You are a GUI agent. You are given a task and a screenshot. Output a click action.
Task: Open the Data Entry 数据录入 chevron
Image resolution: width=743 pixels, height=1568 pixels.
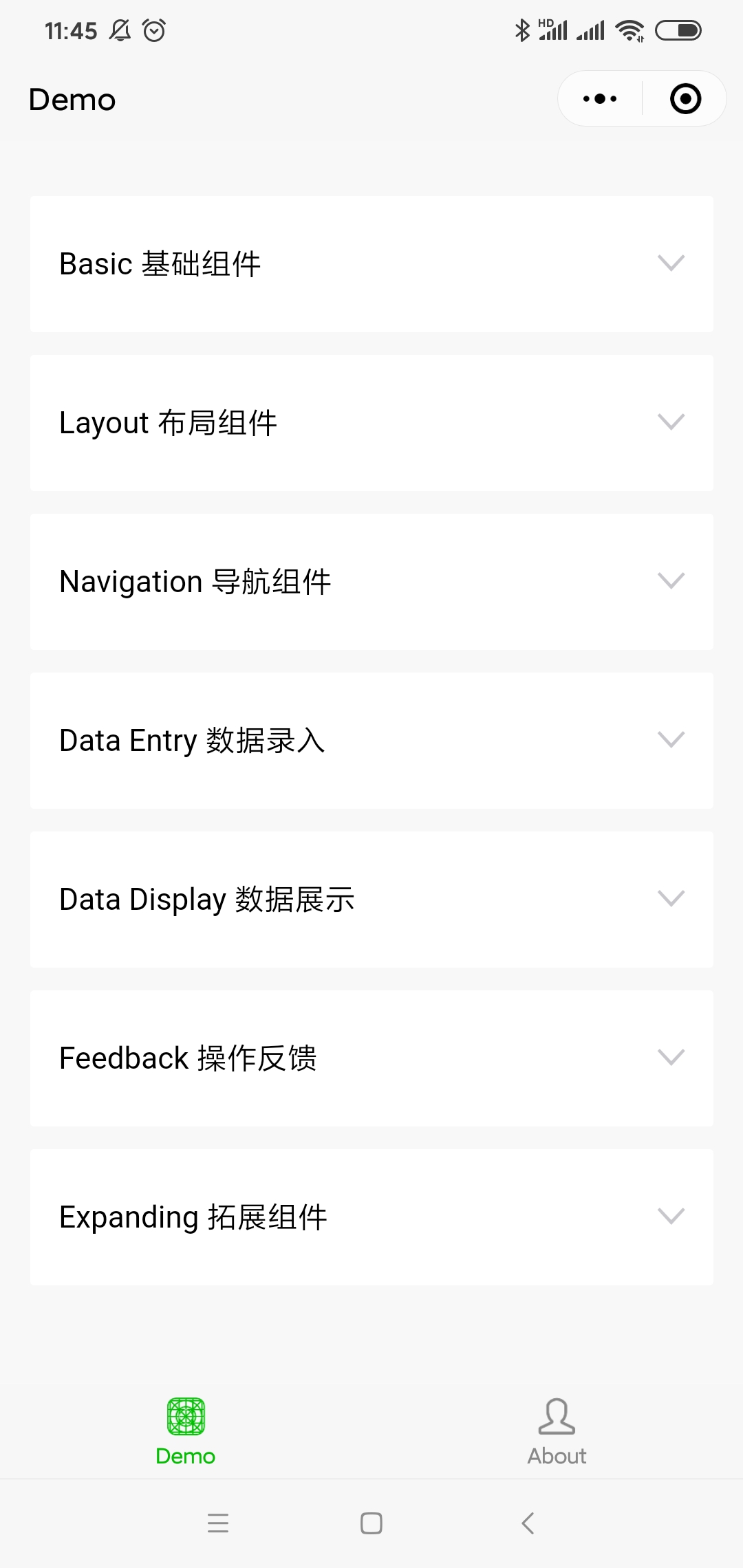(x=671, y=740)
